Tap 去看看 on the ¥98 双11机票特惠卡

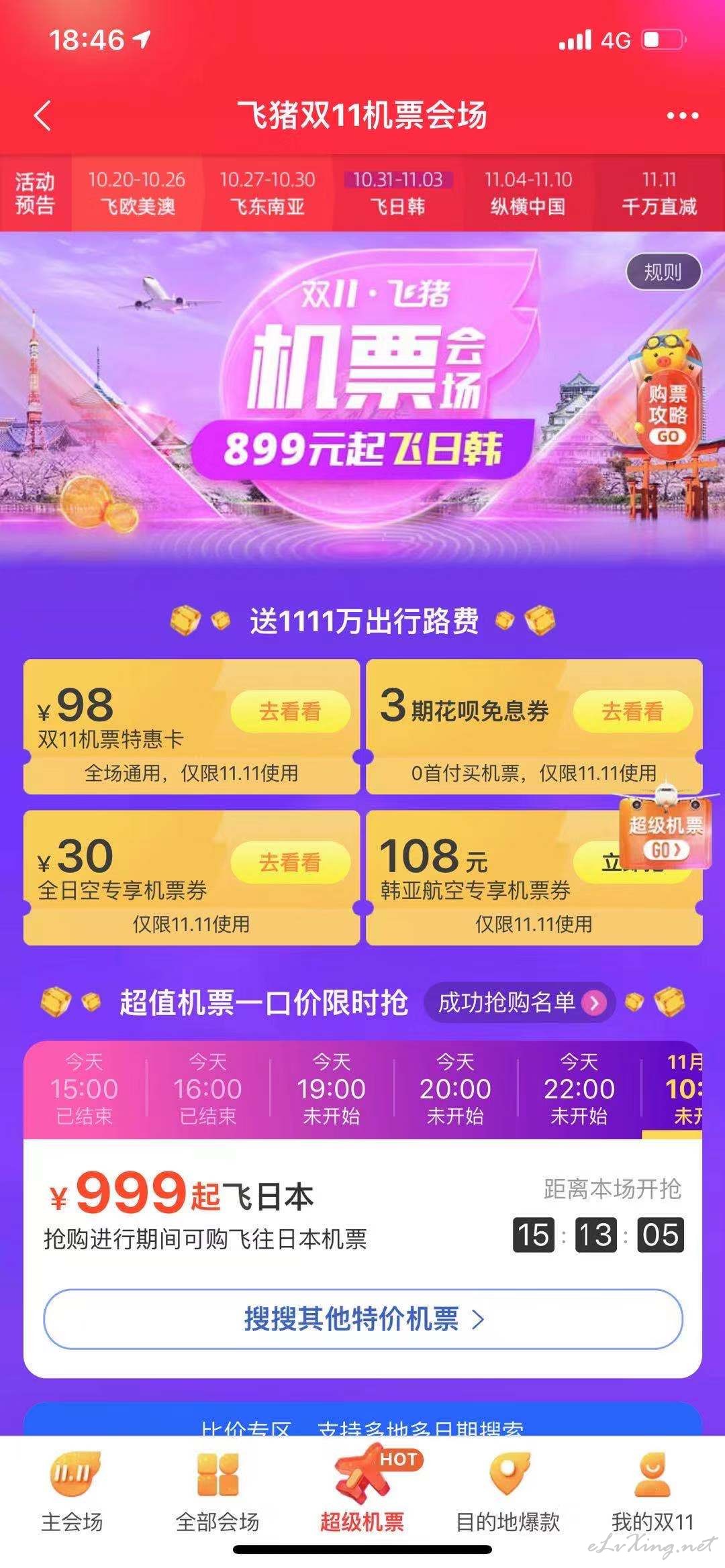click(x=290, y=711)
